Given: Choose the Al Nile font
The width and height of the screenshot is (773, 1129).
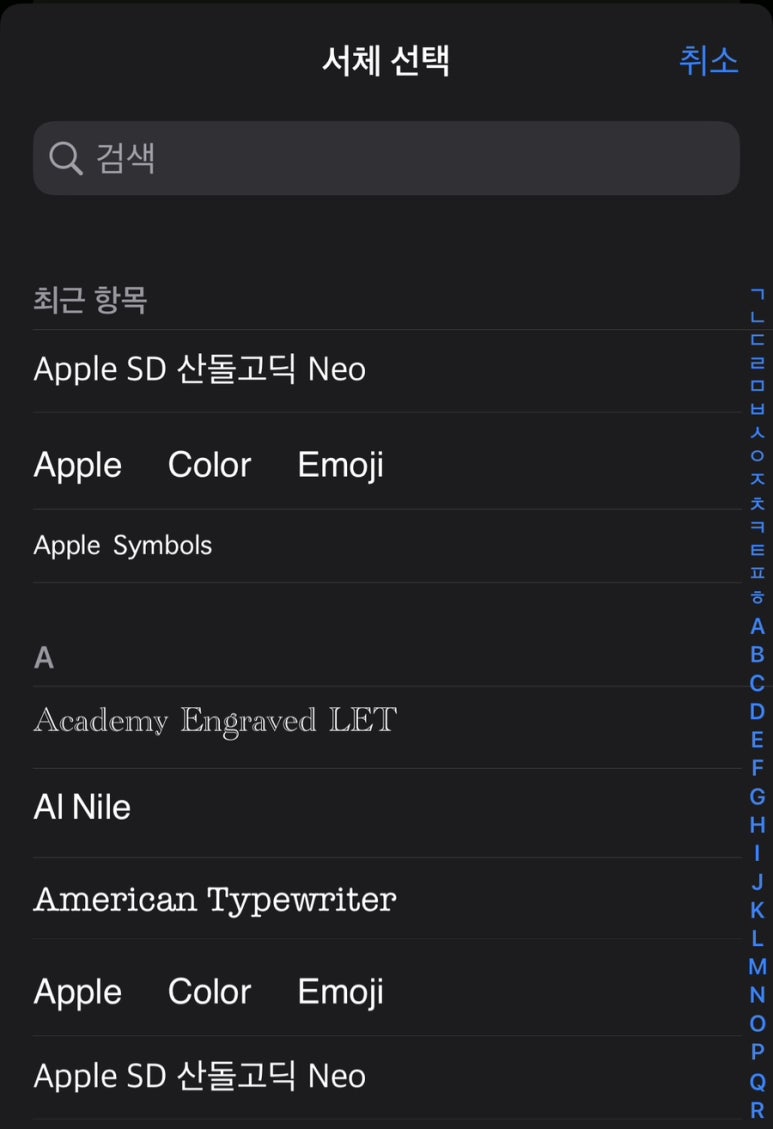Looking at the screenshot, I should [x=83, y=808].
